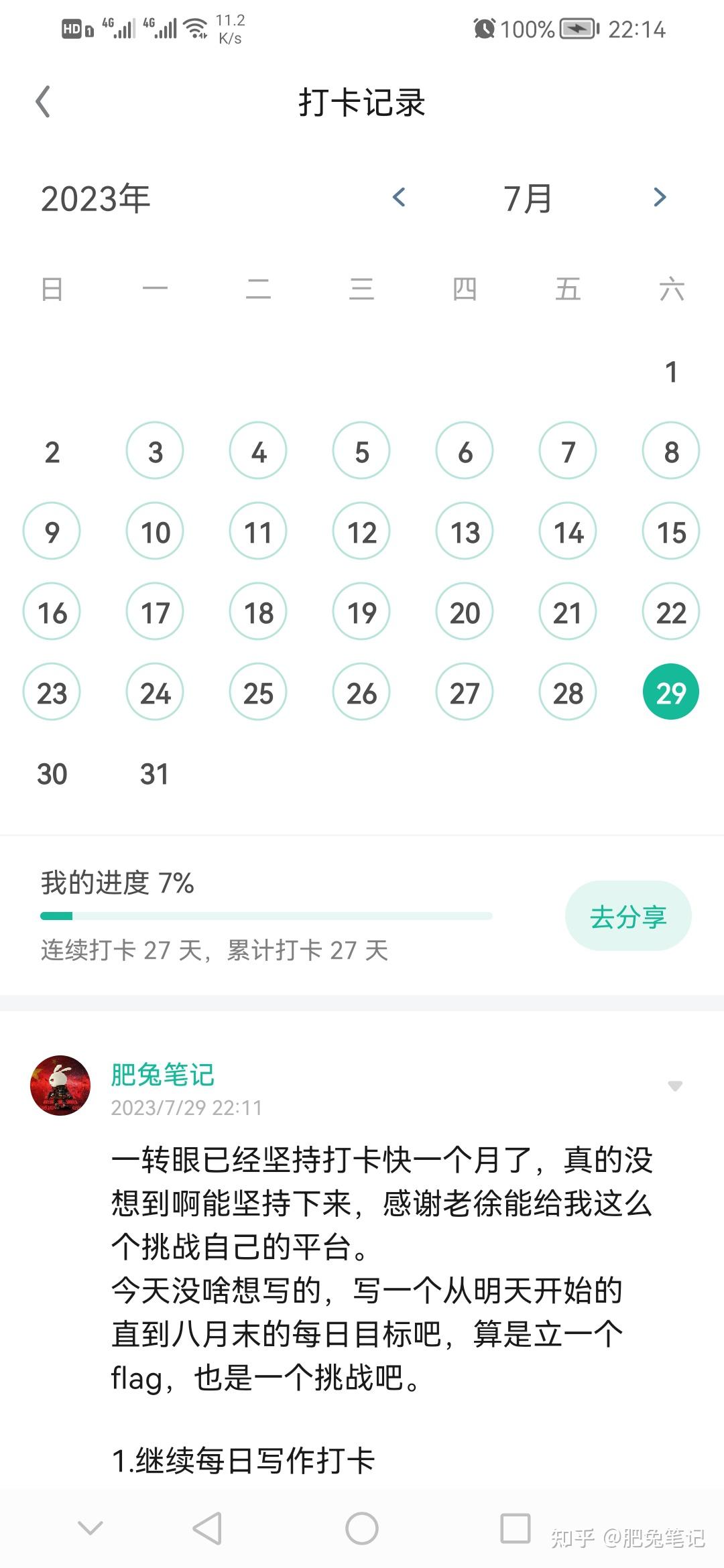724x1568 pixels.
Task: Select date 3 in the calendar
Action: click(x=155, y=451)
